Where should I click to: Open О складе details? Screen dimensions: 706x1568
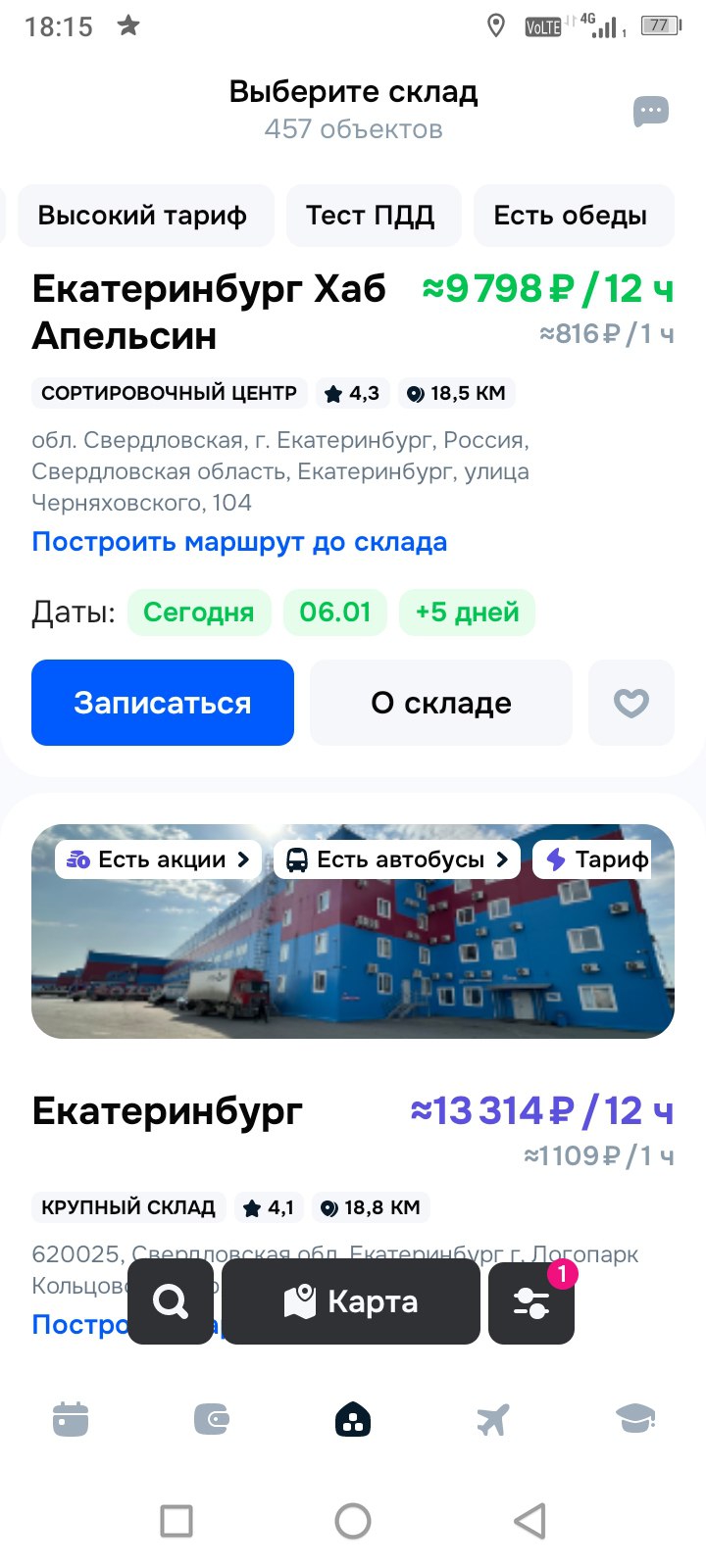pyautogui.click(x=440, y=703)
